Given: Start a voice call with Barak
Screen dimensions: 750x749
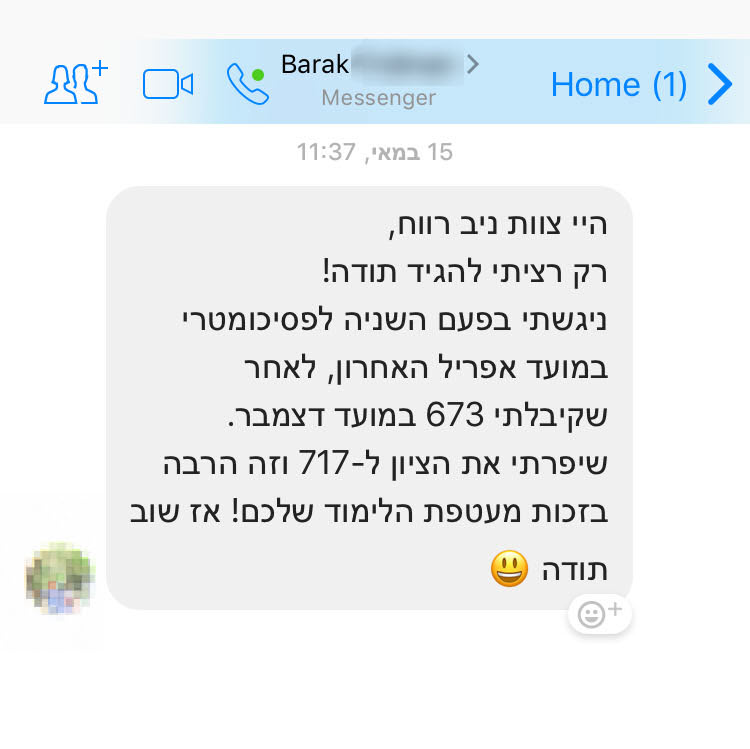Looking at the screenshot, I should [x=246, y=84].
